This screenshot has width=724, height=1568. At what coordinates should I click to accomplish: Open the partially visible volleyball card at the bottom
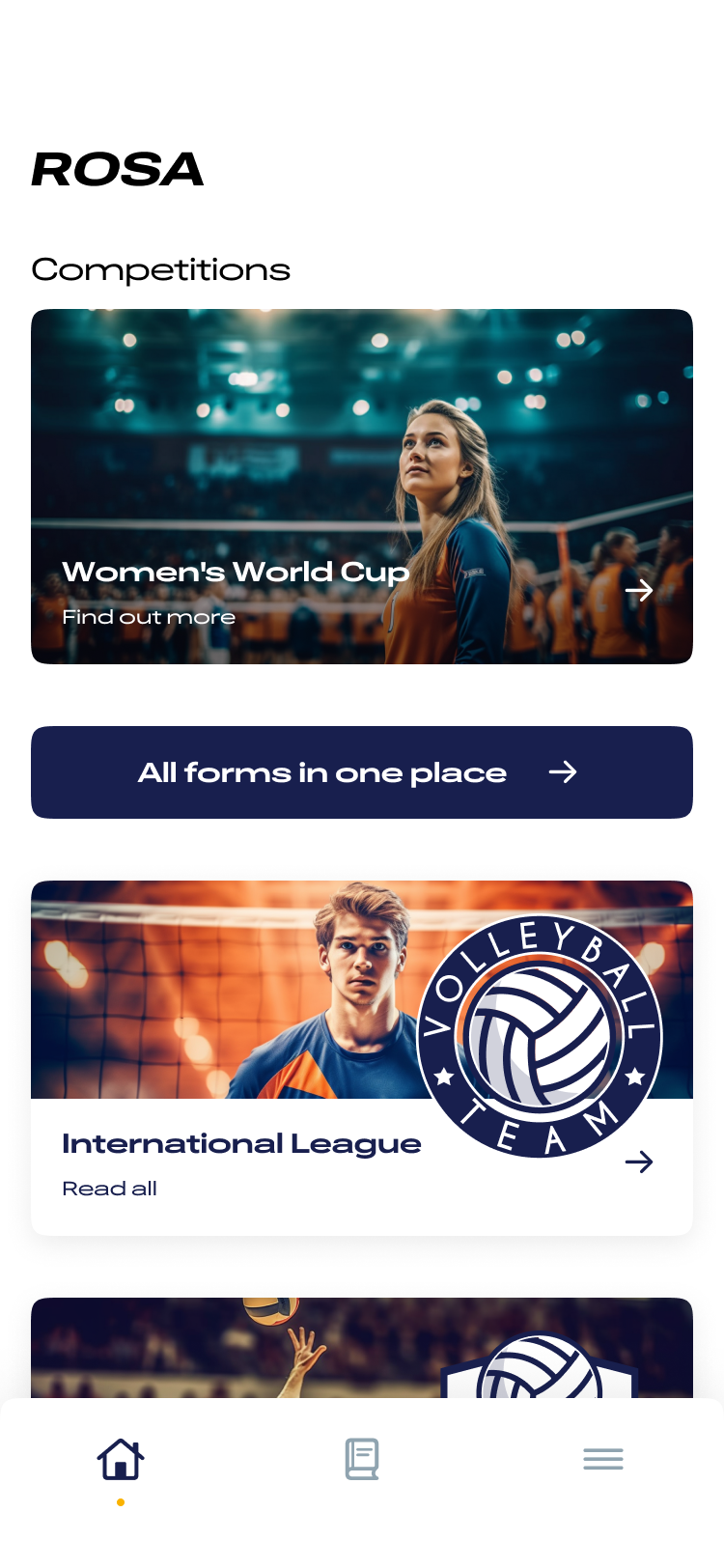361,1348
